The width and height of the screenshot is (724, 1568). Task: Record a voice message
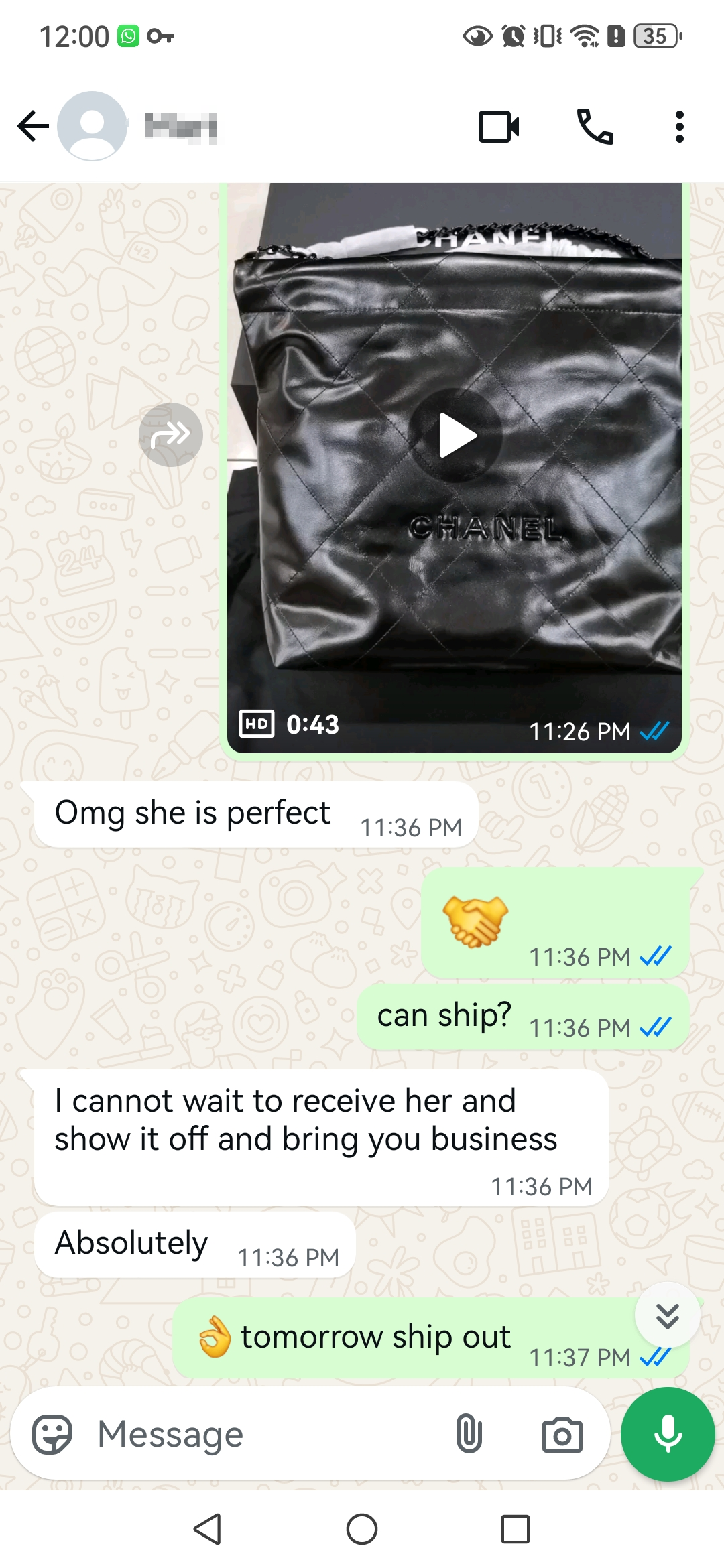668,1434
